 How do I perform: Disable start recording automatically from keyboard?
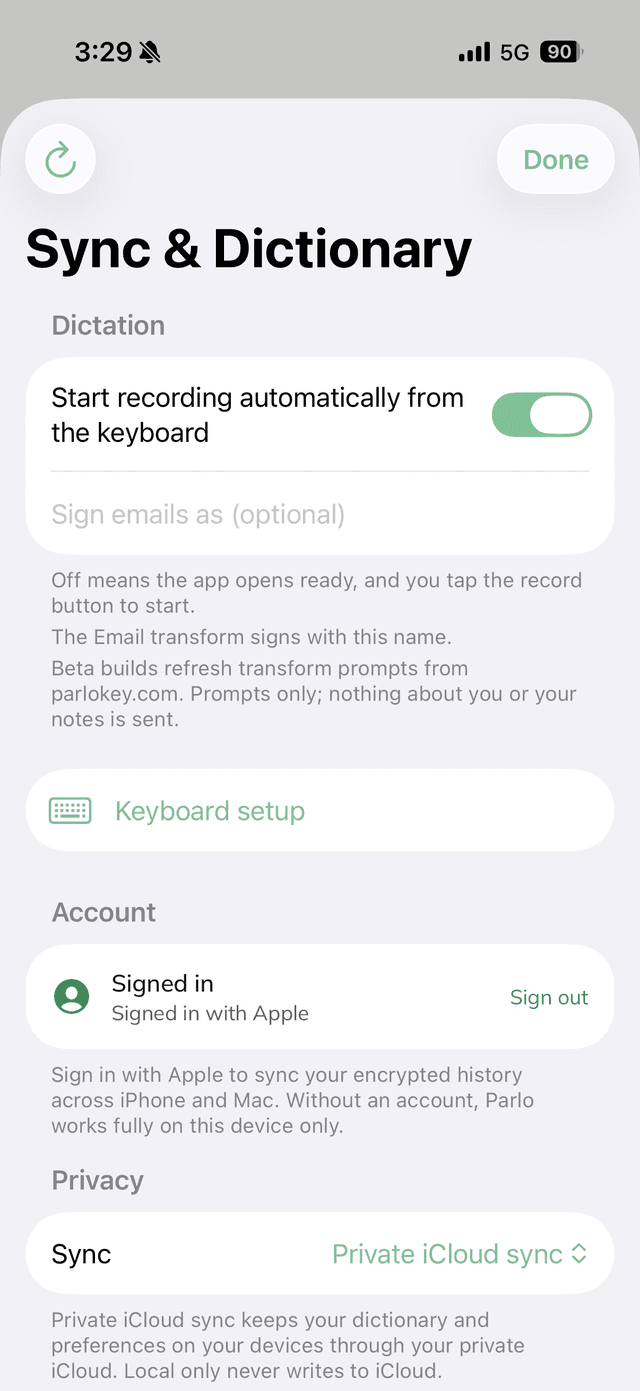pyautogui.click(x=542, y=415)
